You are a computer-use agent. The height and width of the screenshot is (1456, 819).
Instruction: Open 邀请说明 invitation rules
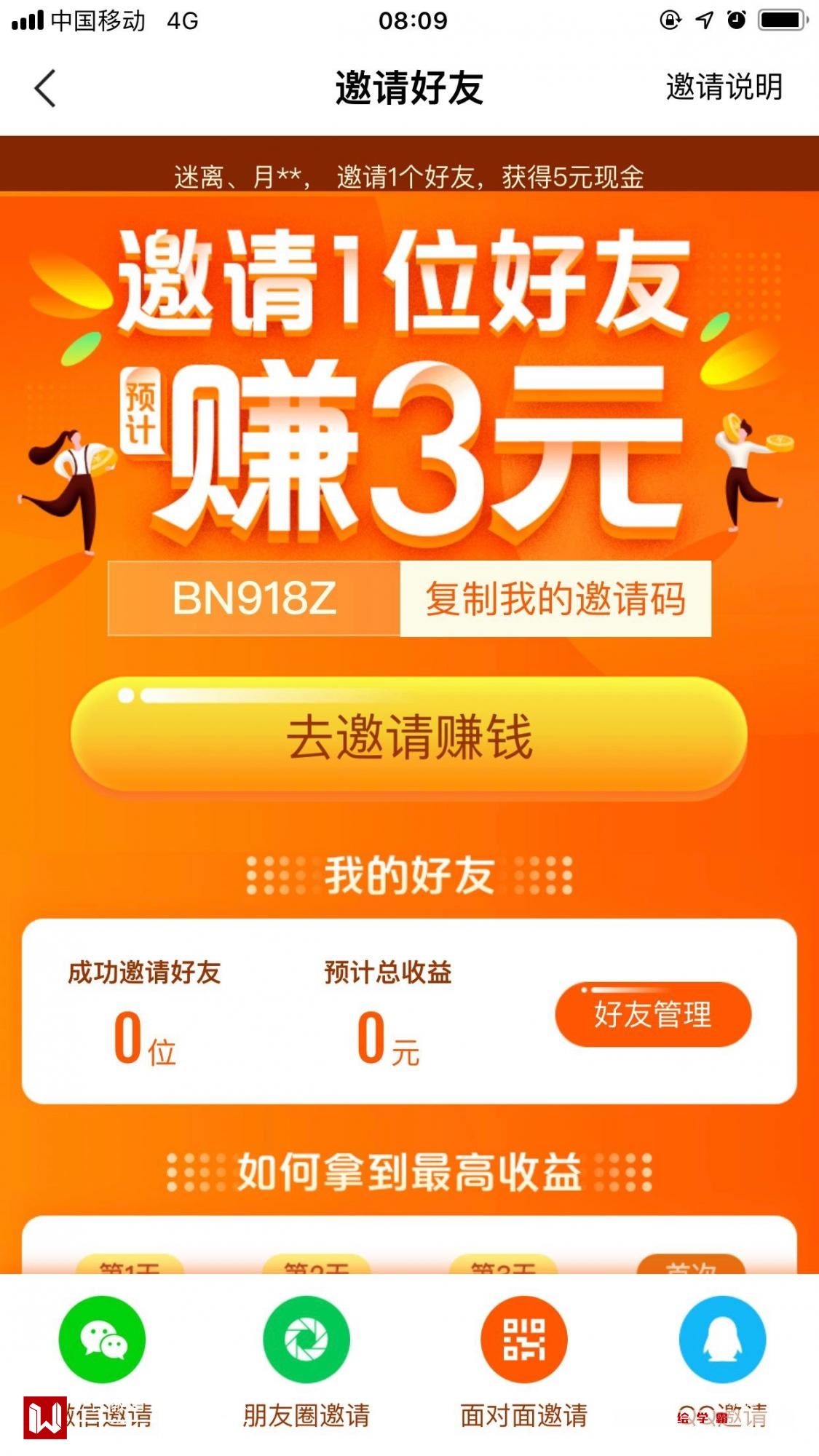[724, 87]
